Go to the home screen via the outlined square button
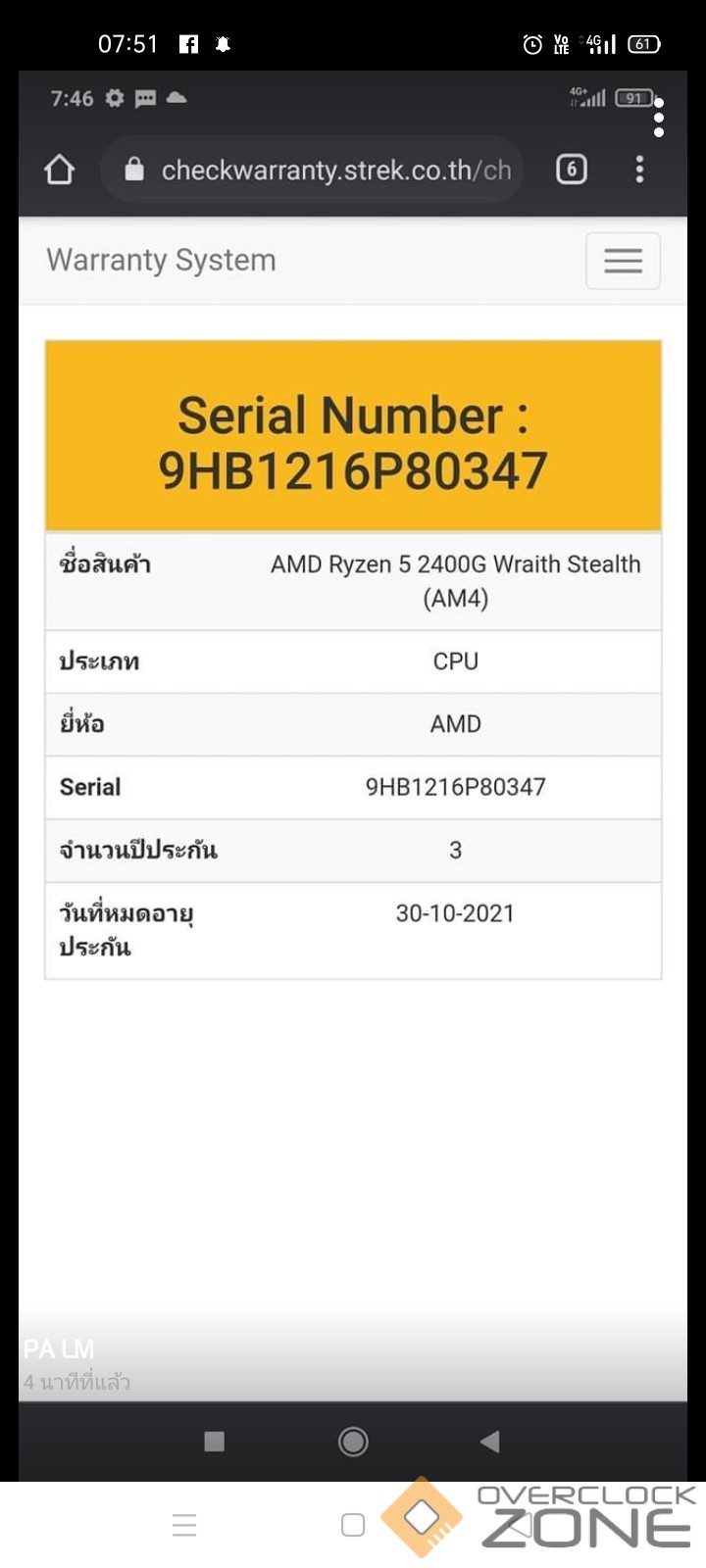 click(x=353, y=1525)
